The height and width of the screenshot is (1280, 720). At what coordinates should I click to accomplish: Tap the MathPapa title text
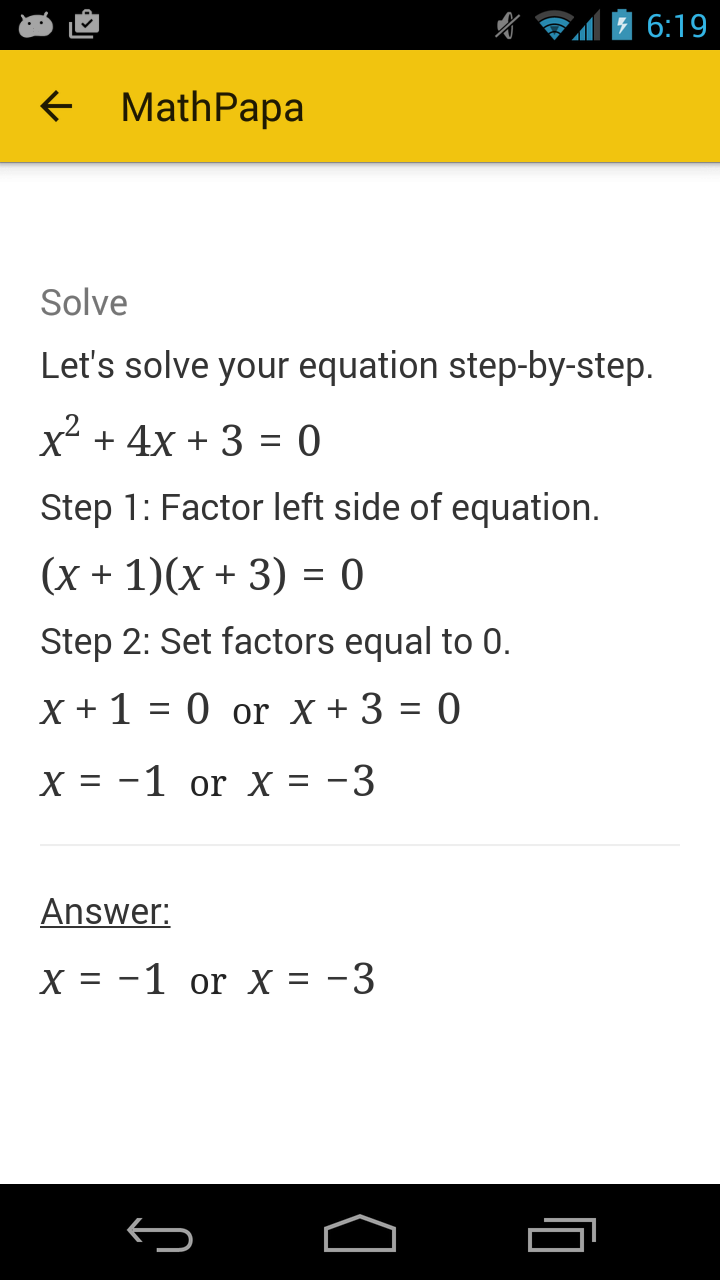(x=212, y=105)
